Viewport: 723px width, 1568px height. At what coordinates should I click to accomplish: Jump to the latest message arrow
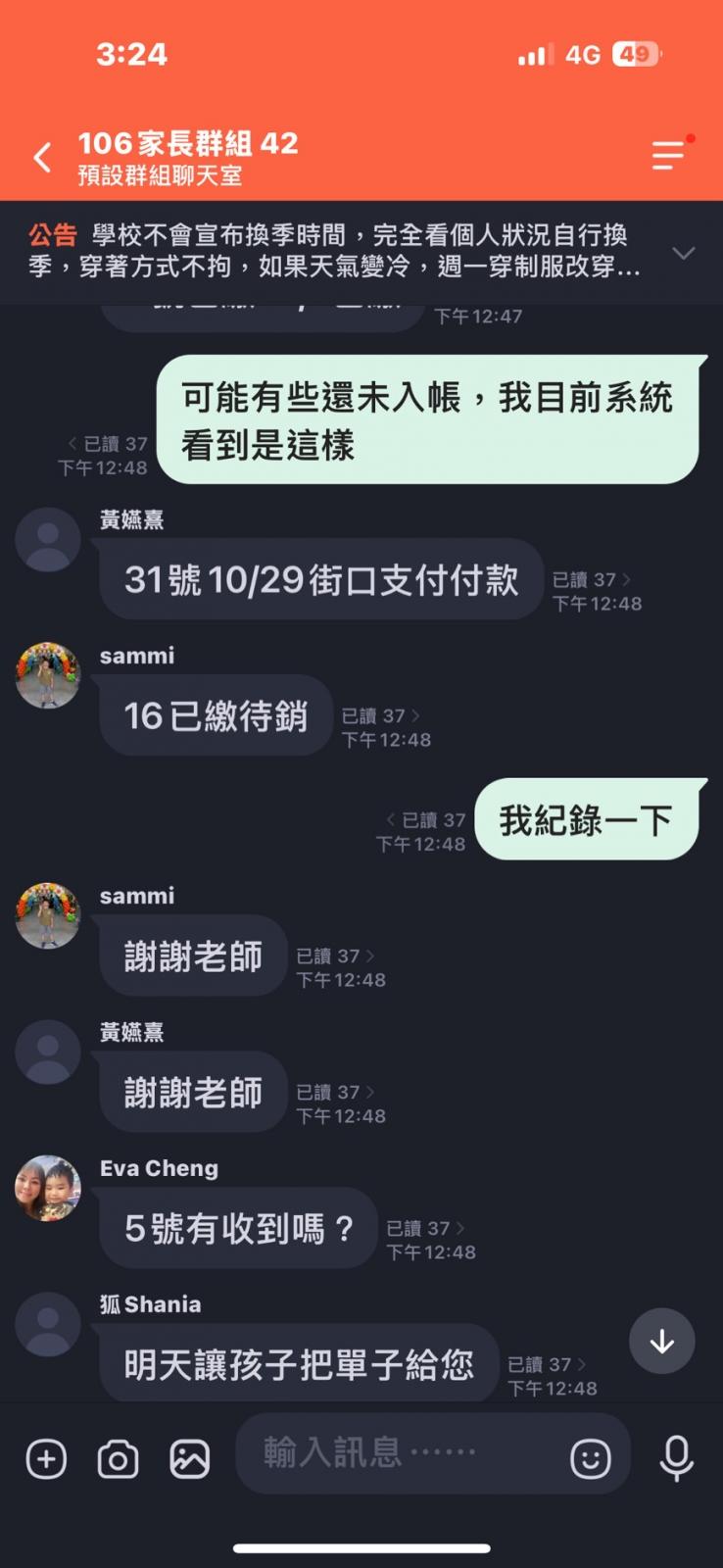[662, 1341]
